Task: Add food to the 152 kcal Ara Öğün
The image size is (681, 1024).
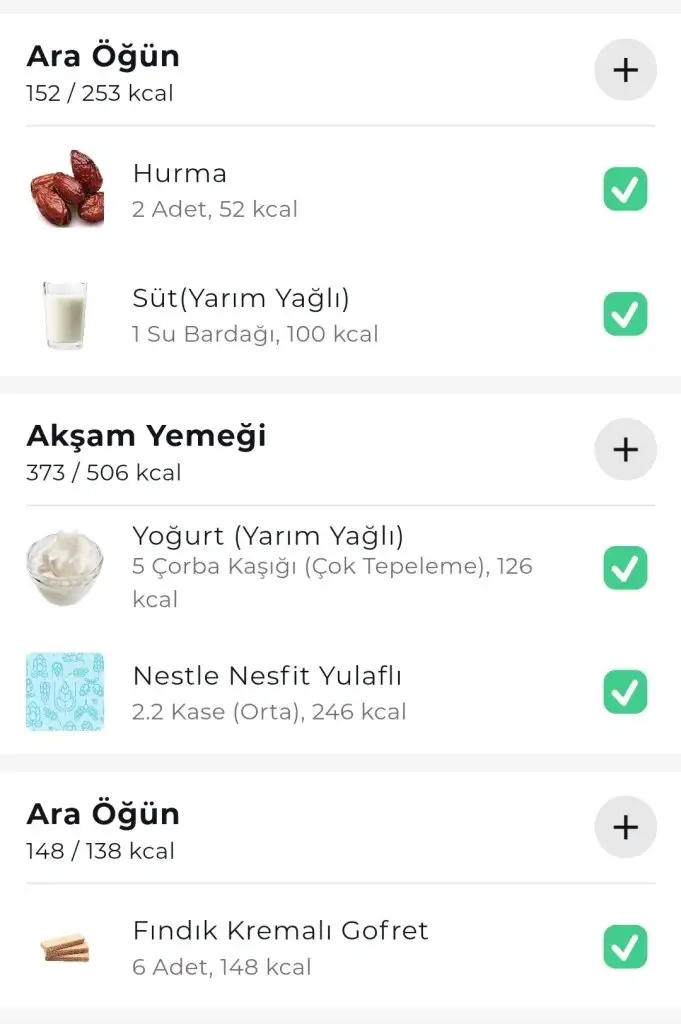Action: [x=625, y=70]
